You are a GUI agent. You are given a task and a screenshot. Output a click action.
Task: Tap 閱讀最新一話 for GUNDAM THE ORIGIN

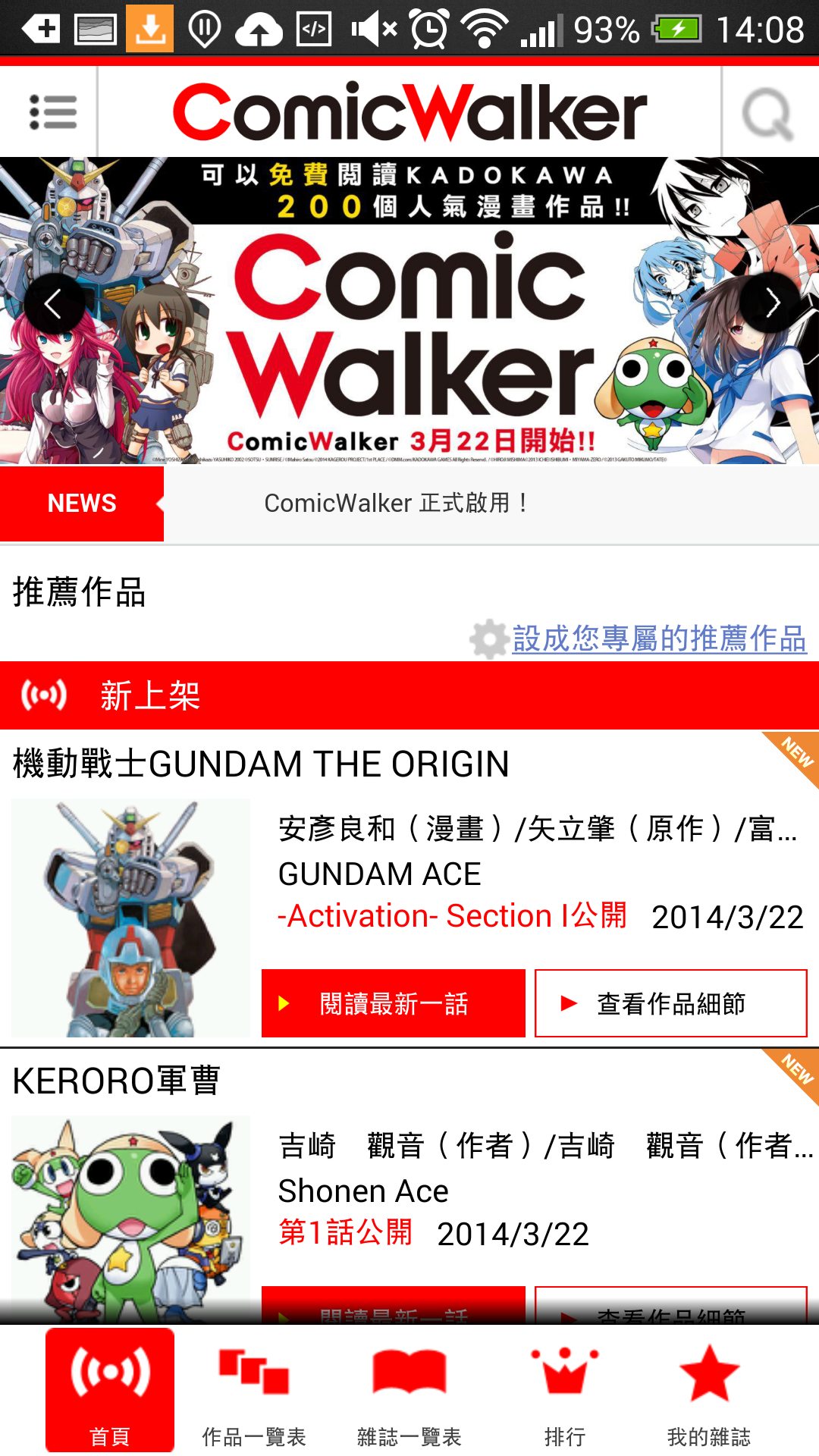tap(393, 1003)
